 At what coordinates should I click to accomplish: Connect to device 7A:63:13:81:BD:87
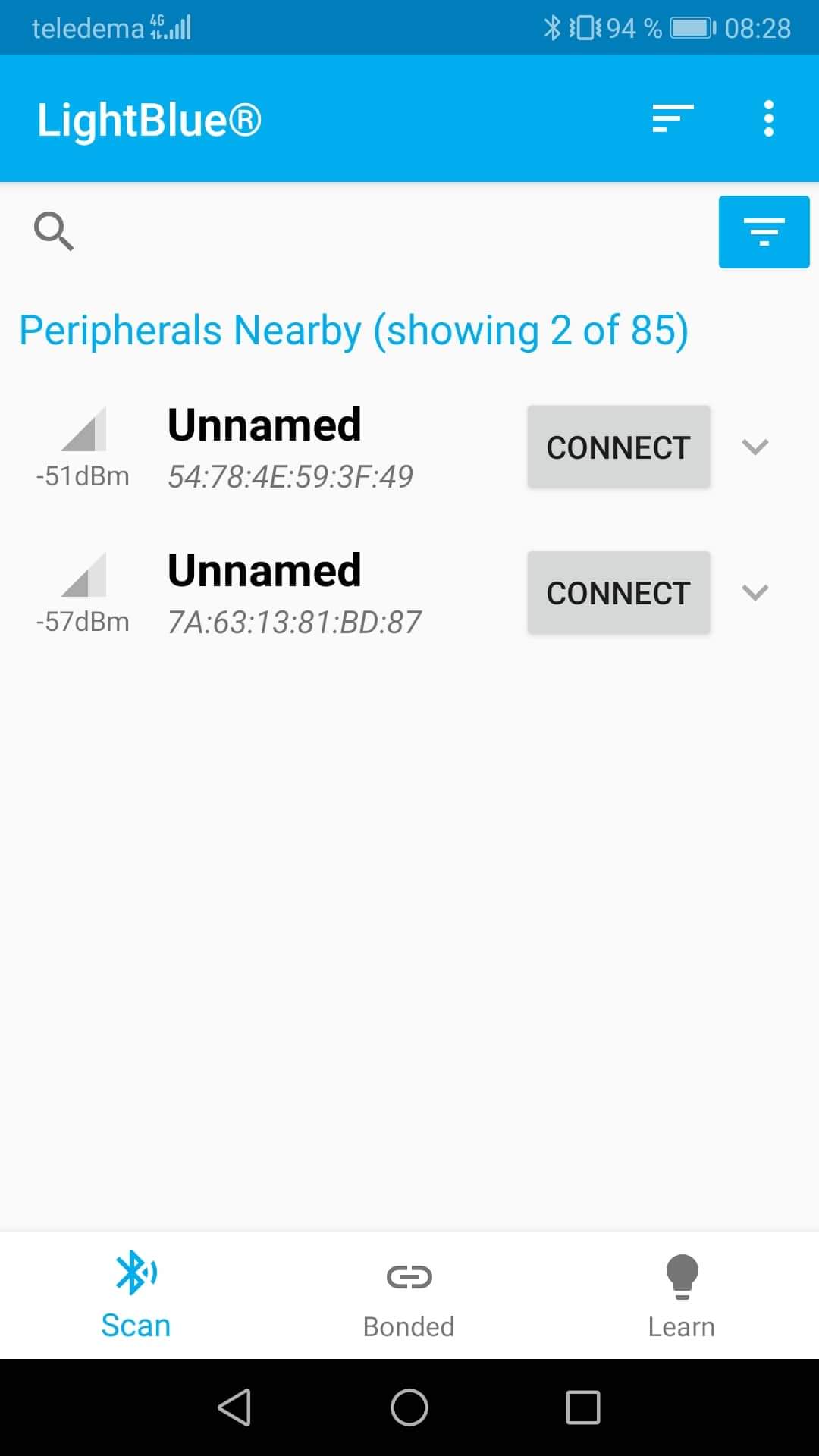coord(618,592)
